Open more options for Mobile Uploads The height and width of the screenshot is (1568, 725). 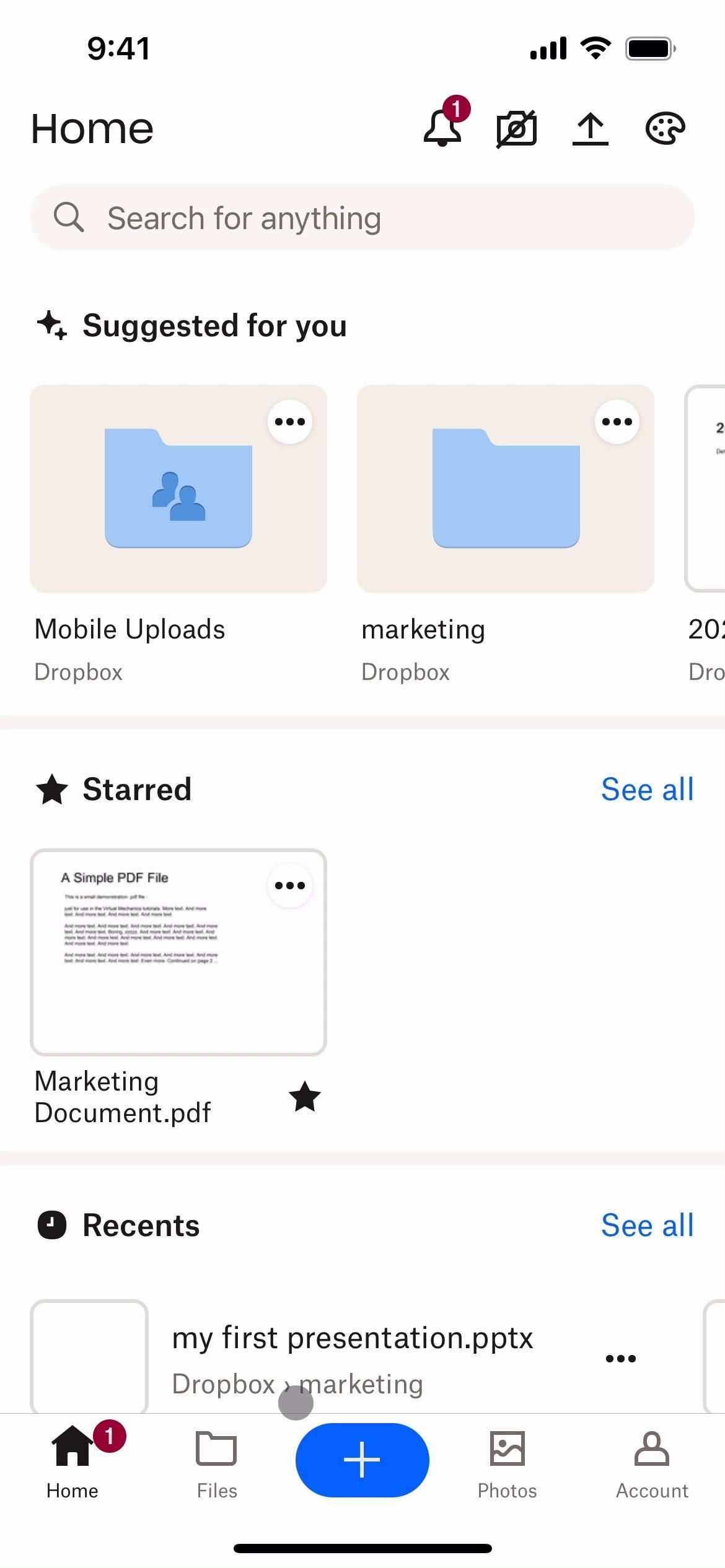coord(290,422)
